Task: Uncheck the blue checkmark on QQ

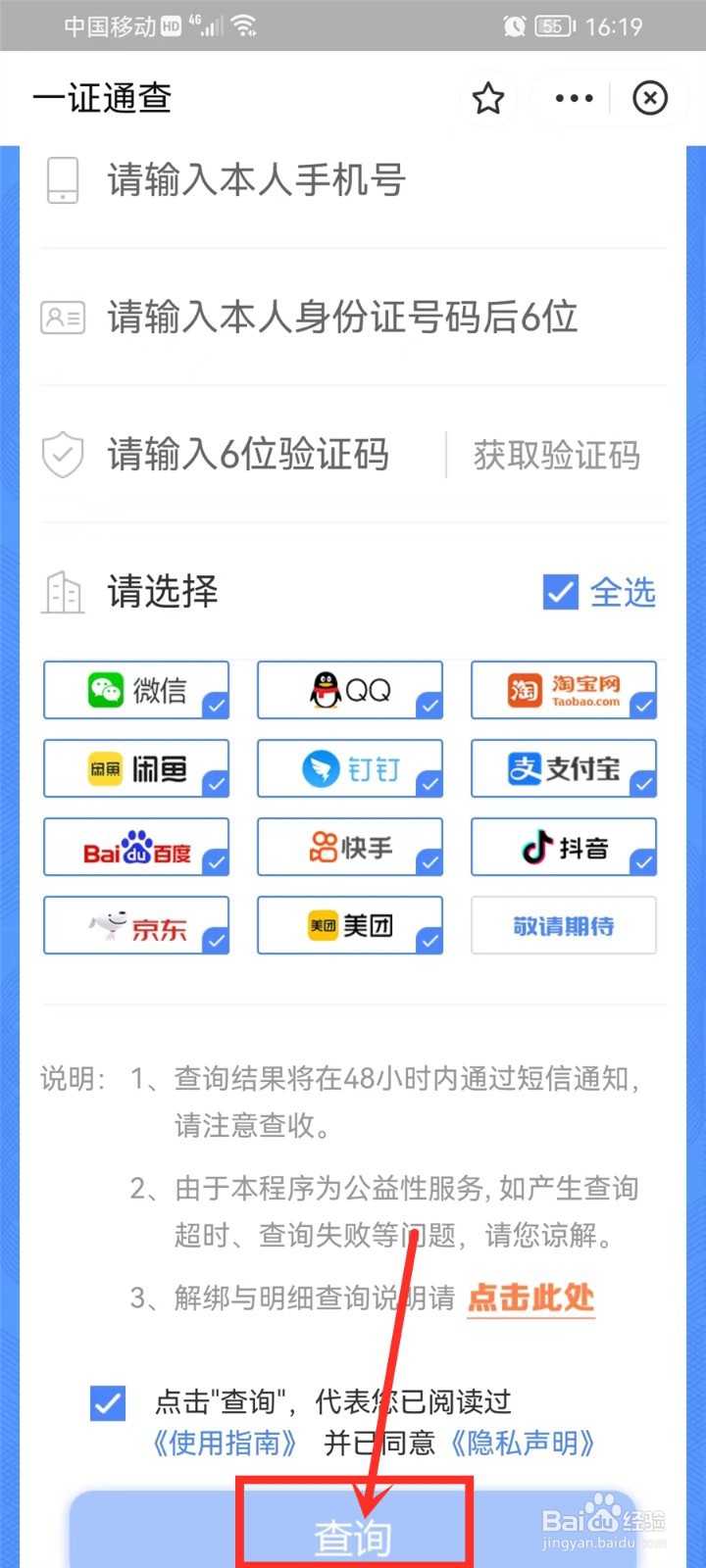Action: click(x=429, y=705)
